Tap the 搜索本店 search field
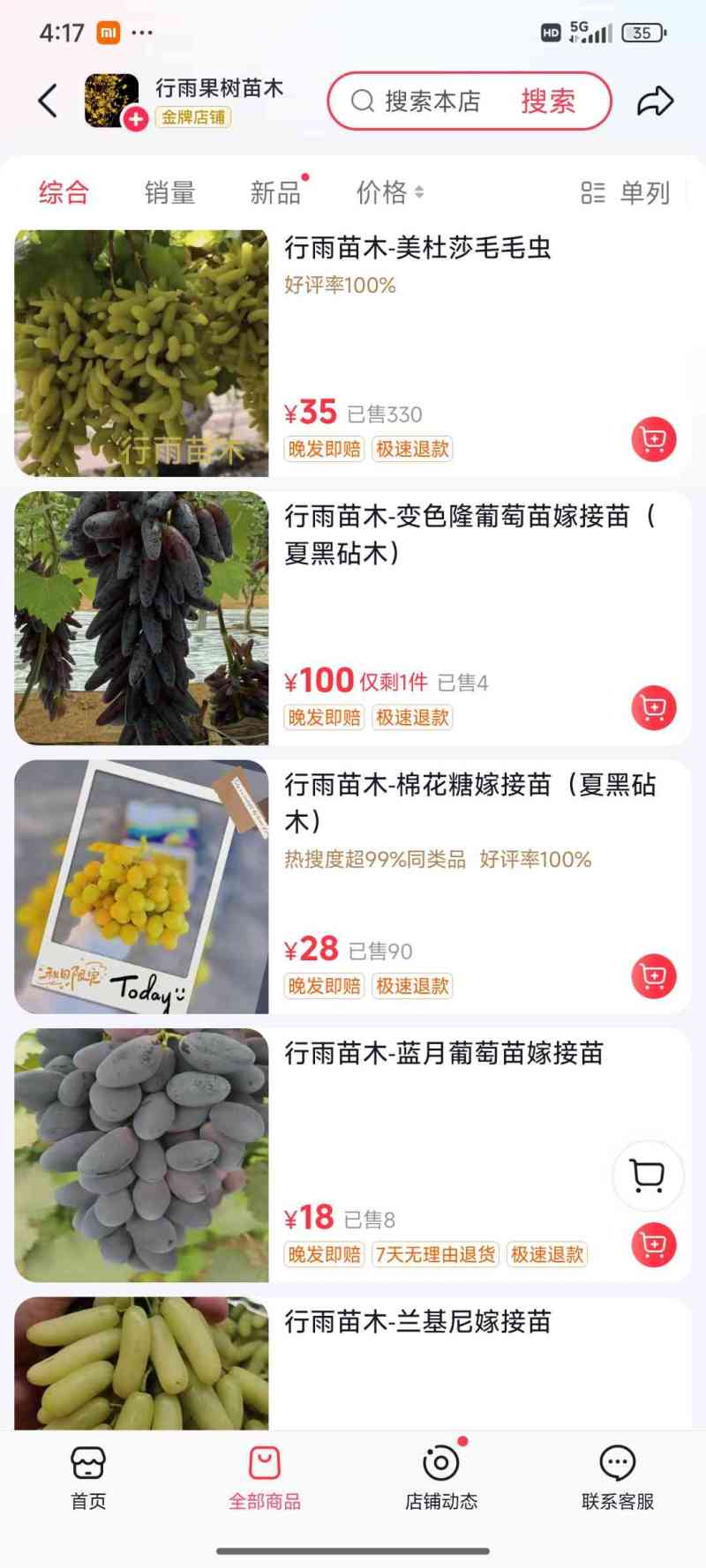This screenshot has height=1568, width=706. [424, 101]
